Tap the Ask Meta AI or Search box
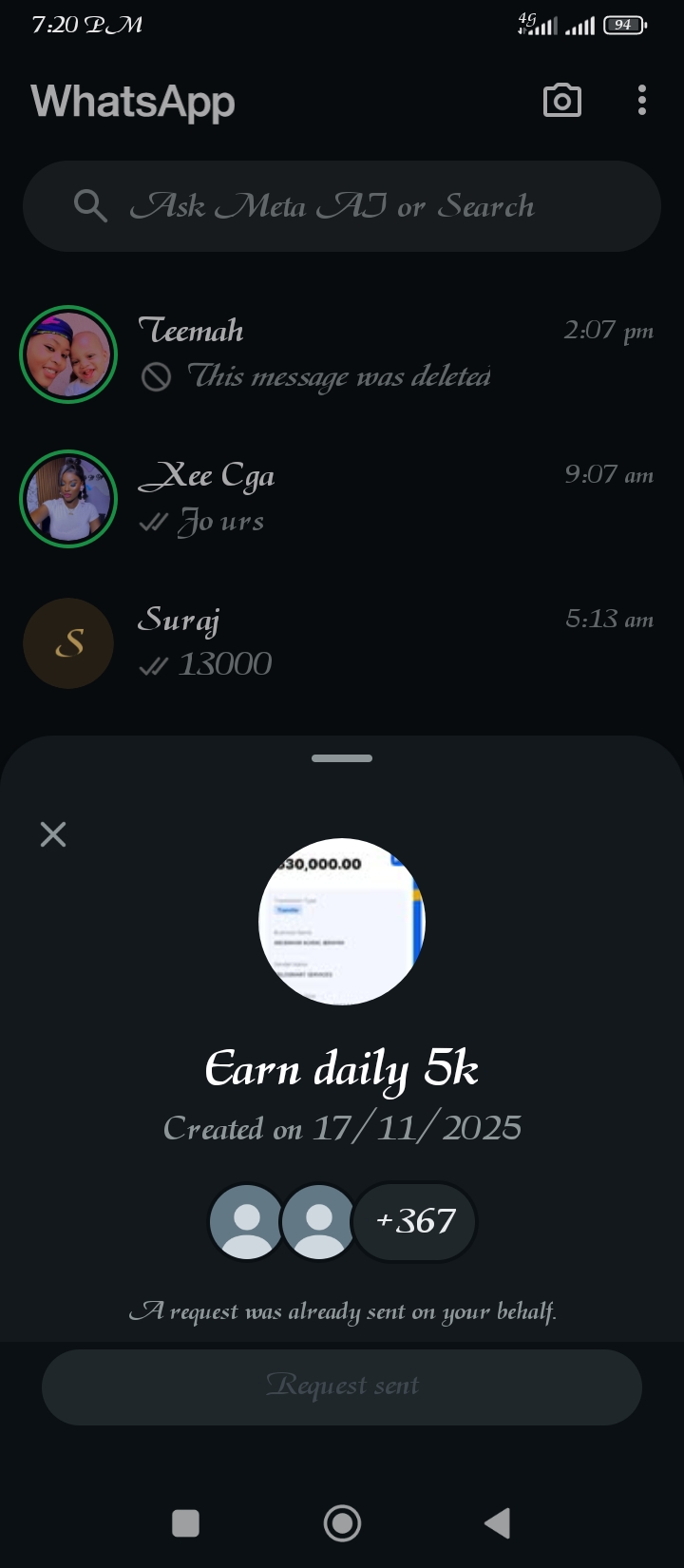Screen dimensions: 684x1568 click(342, 206)
